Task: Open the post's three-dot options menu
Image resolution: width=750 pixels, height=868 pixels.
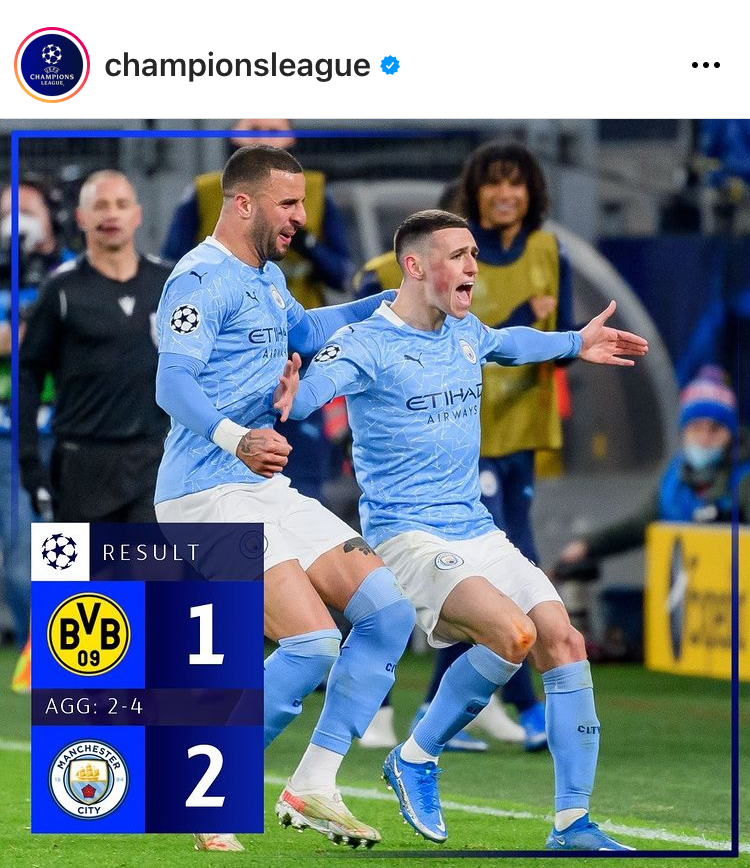Action: pyautogui.click(x=705, y=66)
